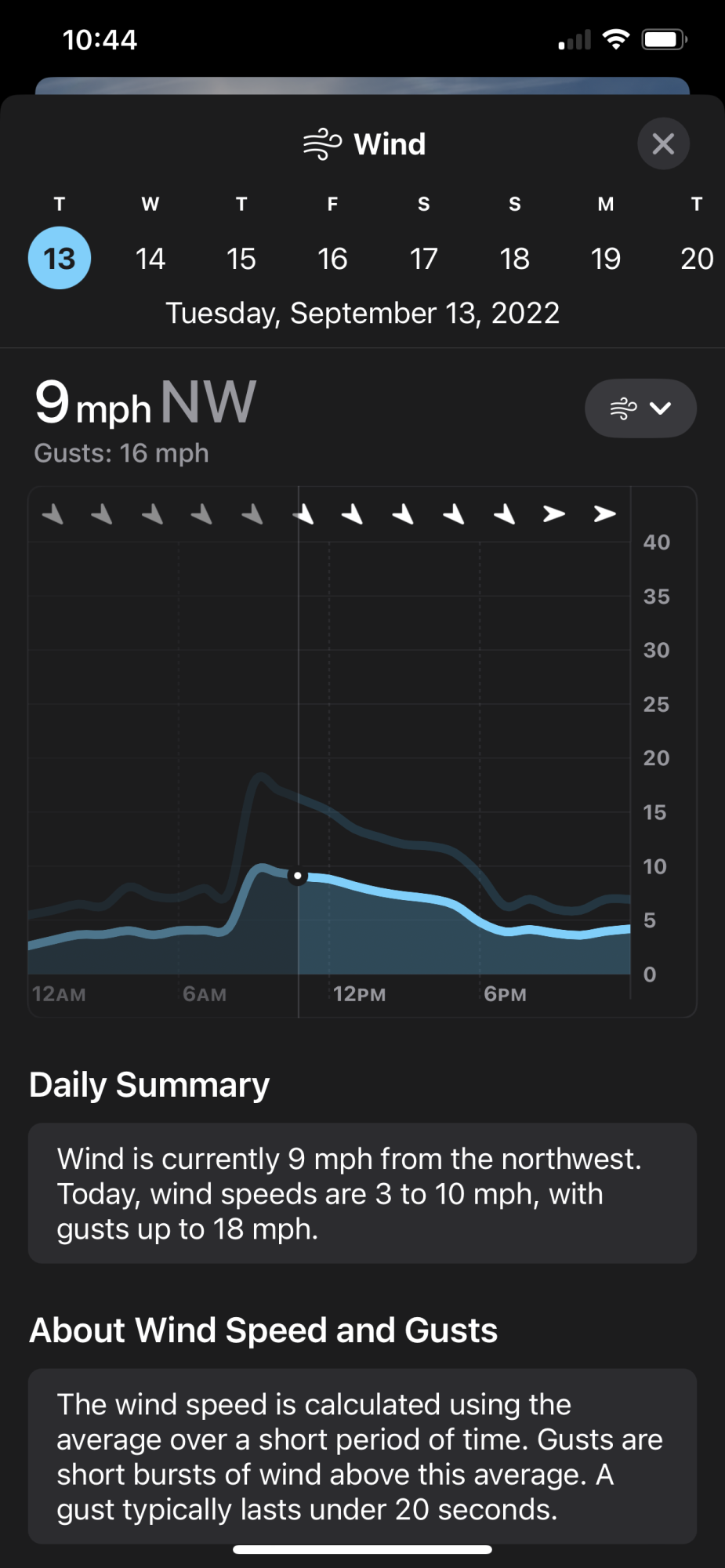Switch to Thursday the 15th

(x=241, y=258)
